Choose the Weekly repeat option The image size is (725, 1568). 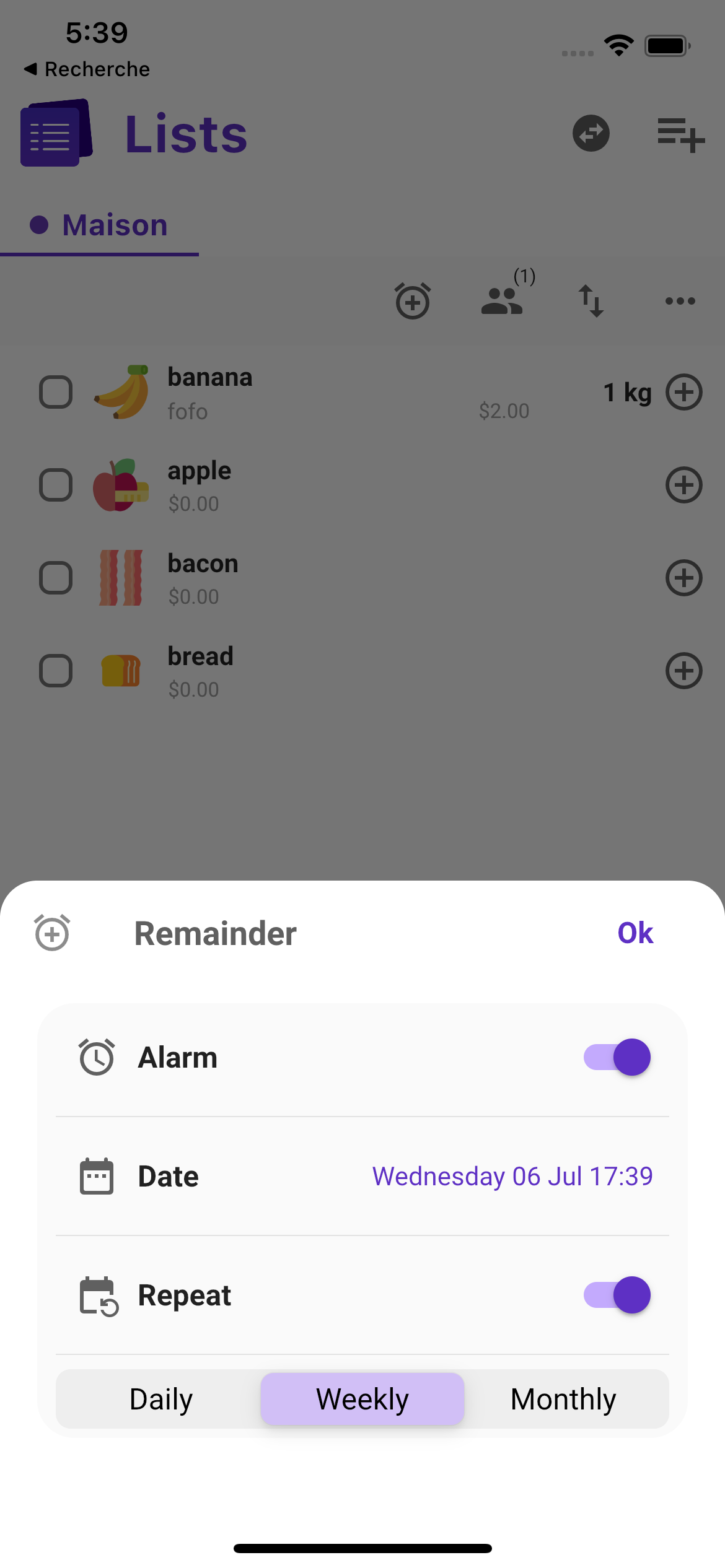point(362,1399)
